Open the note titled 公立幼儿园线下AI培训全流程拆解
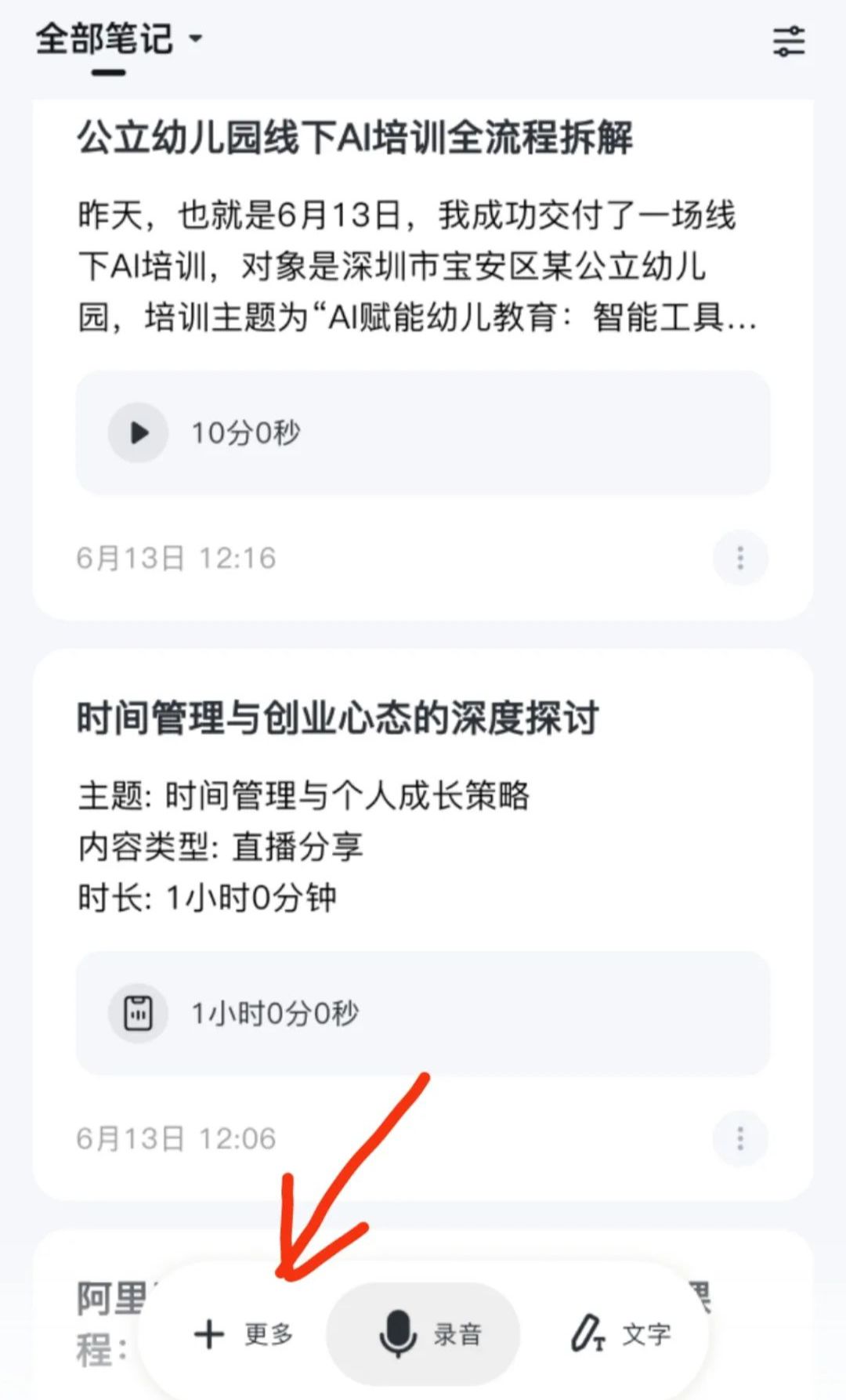 click(x=357, y=137)
